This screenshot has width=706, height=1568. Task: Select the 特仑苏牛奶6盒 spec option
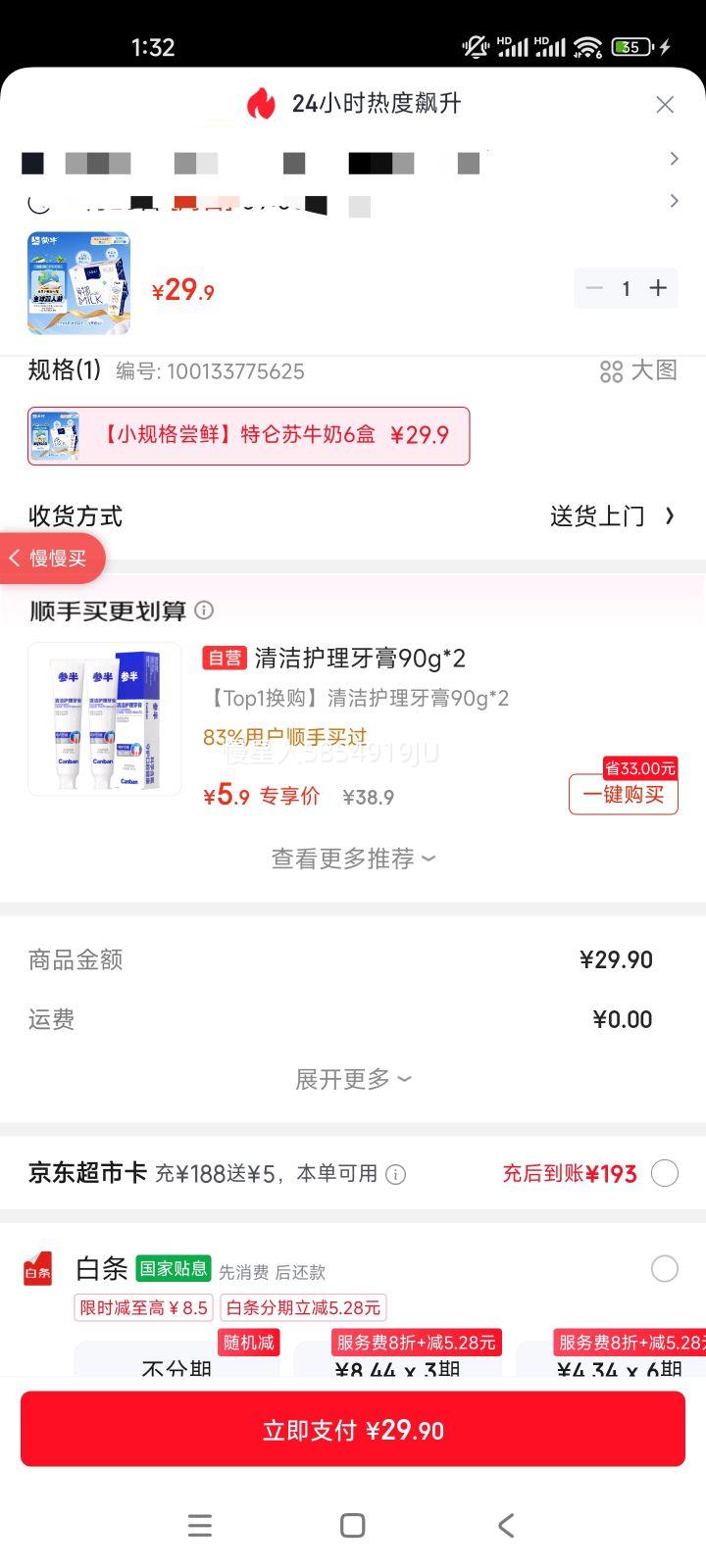248,435
